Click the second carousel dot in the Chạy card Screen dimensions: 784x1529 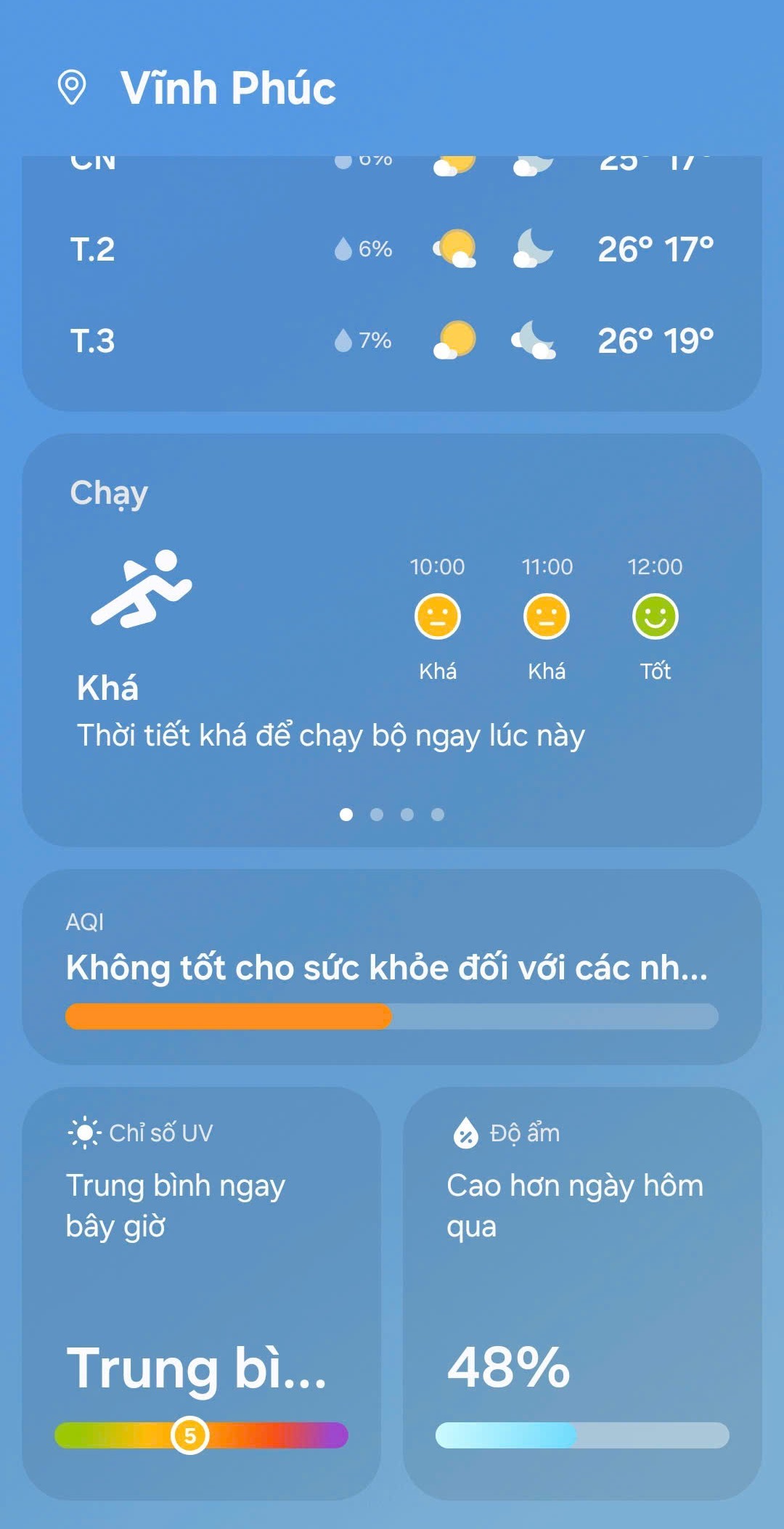[376, 815]
